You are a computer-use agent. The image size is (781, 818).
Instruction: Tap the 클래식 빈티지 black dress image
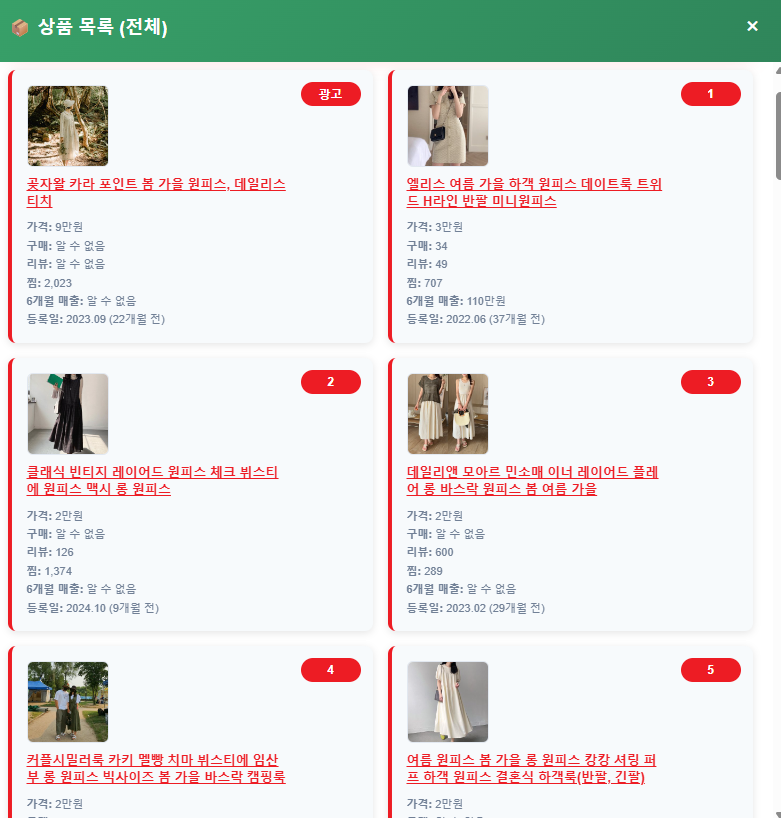pyautogui.click(x=68, y=414)
